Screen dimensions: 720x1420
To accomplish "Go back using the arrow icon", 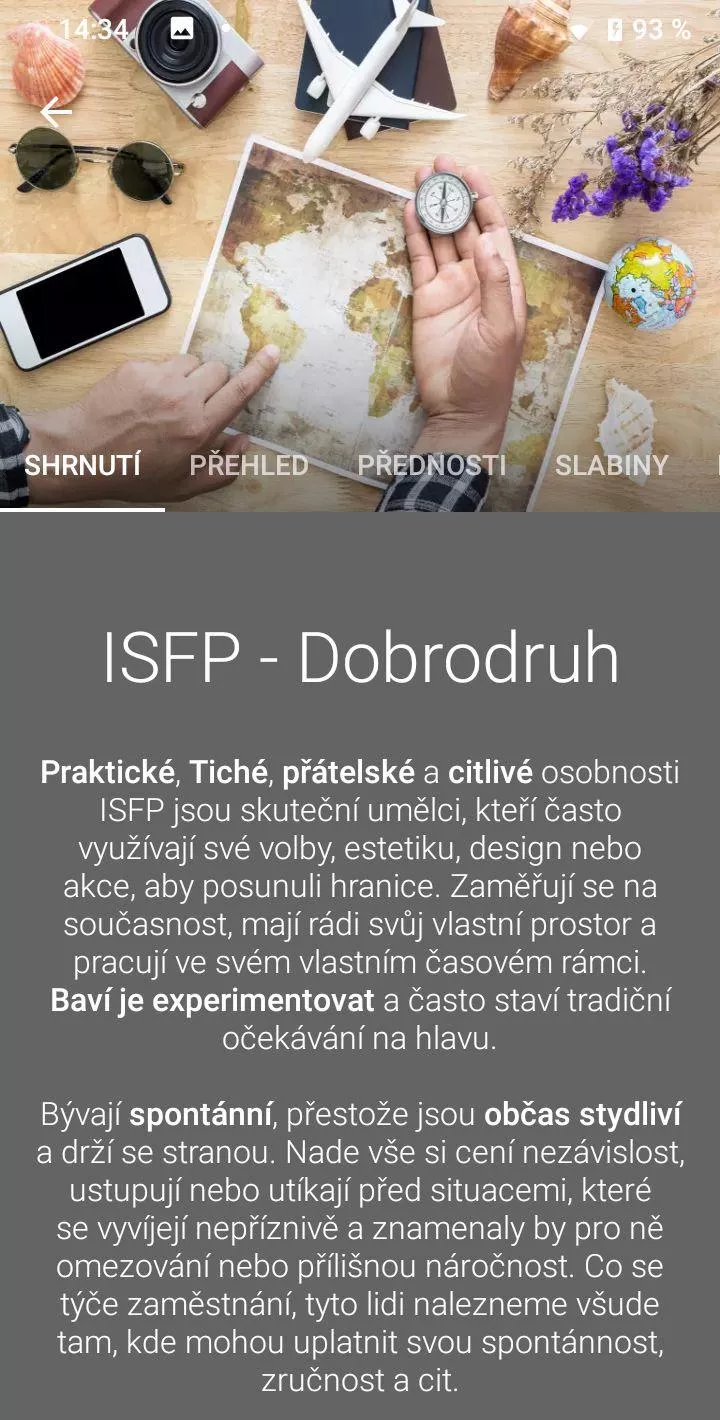I will [x=56, y=112].
